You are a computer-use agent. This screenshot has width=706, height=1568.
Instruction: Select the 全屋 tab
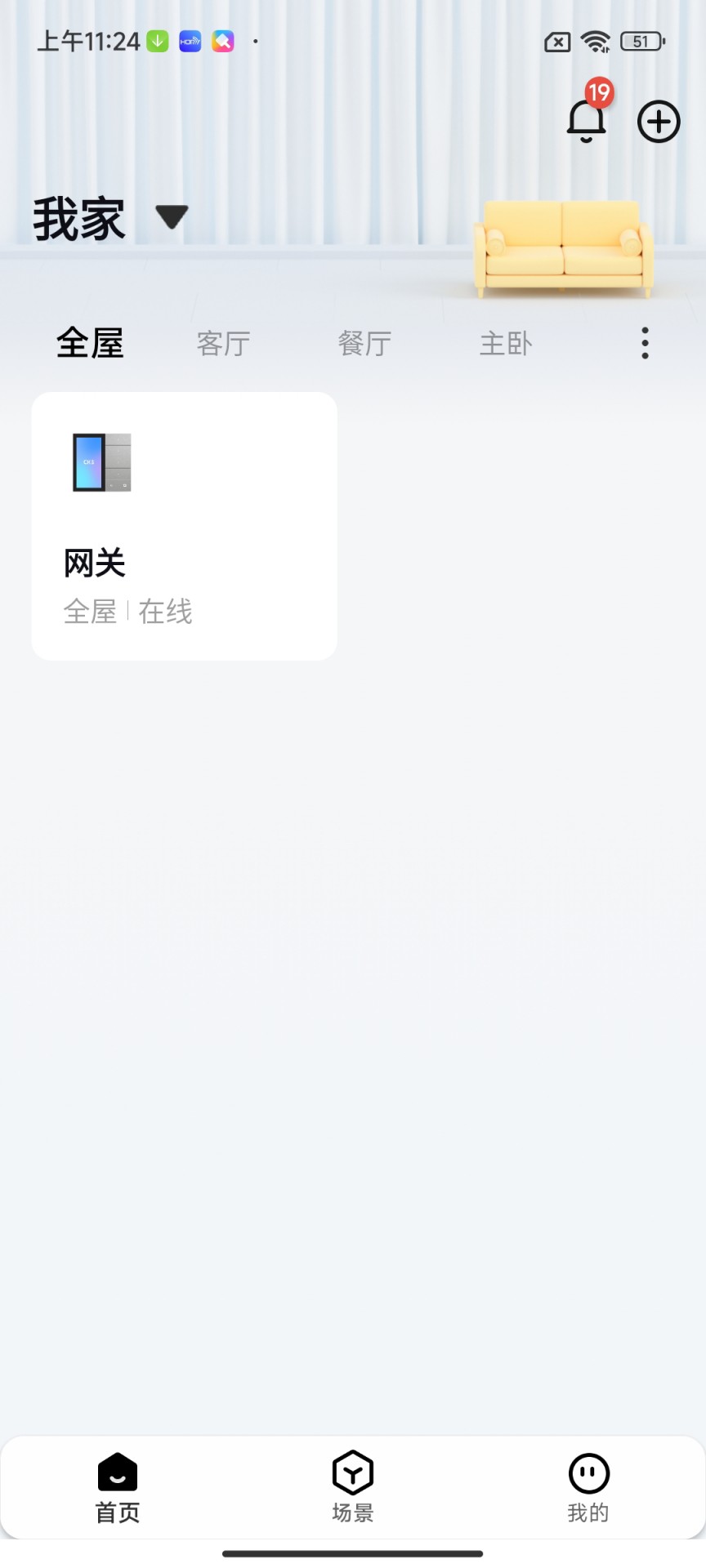click(90, 344)
